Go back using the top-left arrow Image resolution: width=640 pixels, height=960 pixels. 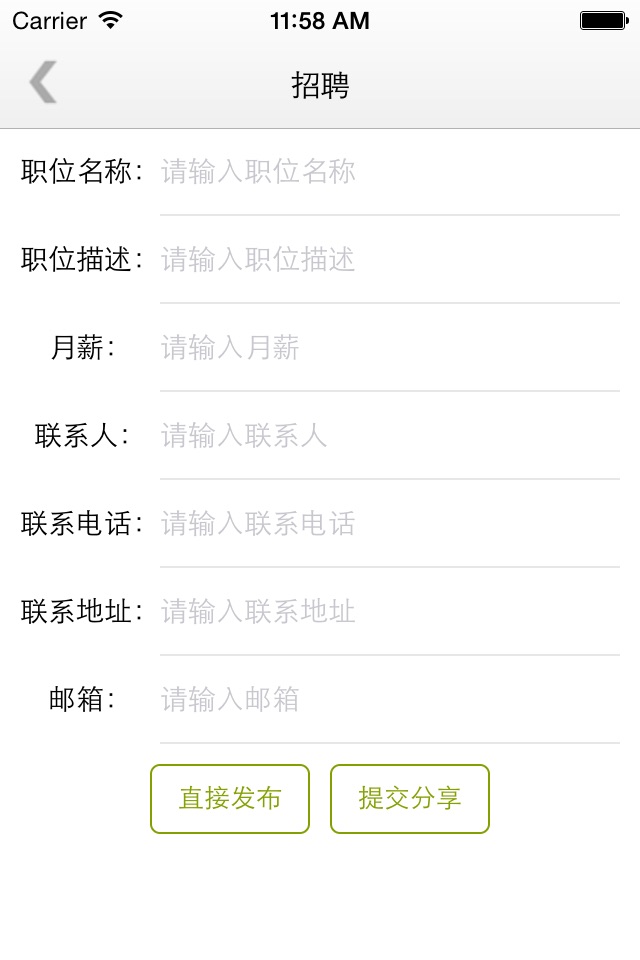(x=43, y=83)
